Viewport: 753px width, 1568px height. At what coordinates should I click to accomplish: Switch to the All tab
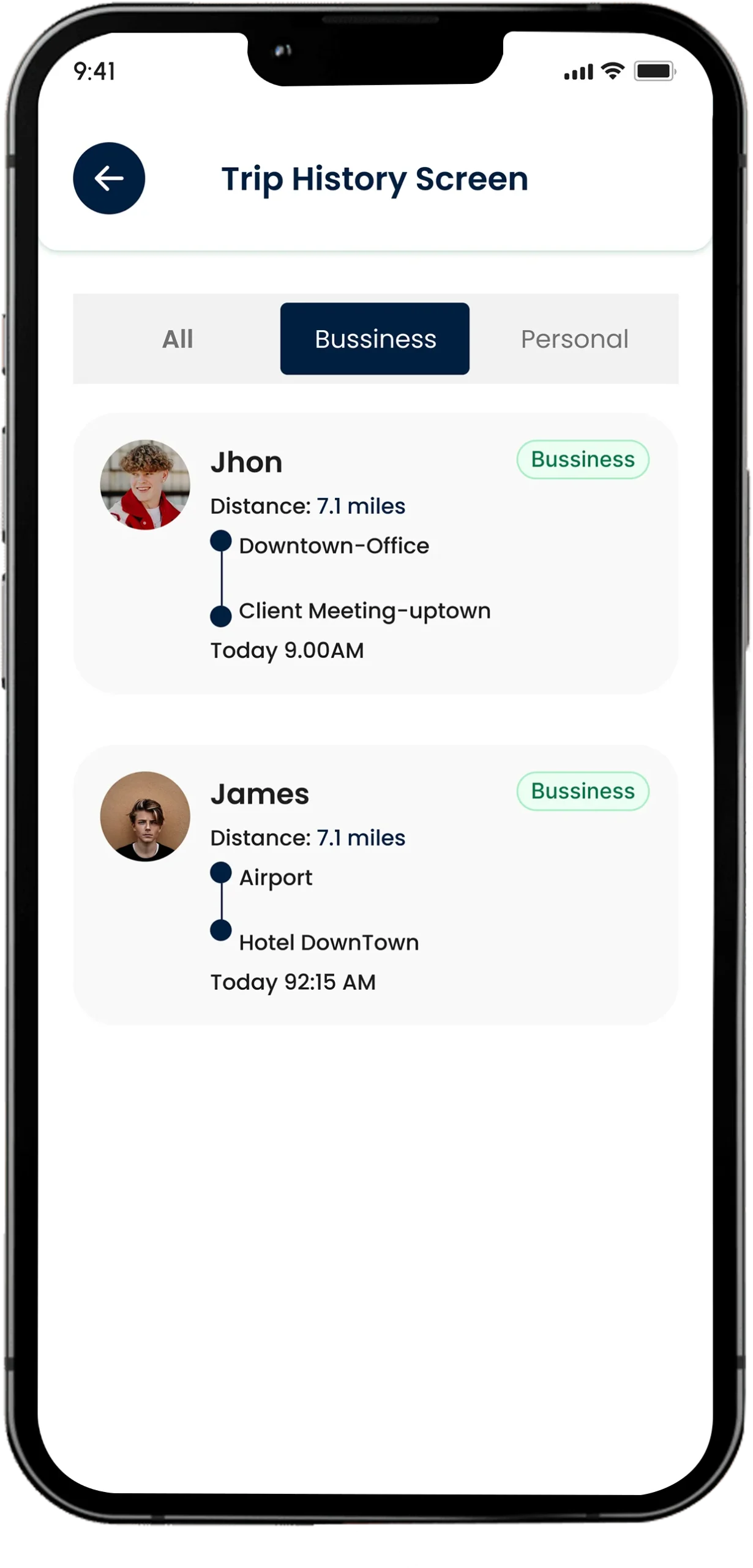pos(178,339)
